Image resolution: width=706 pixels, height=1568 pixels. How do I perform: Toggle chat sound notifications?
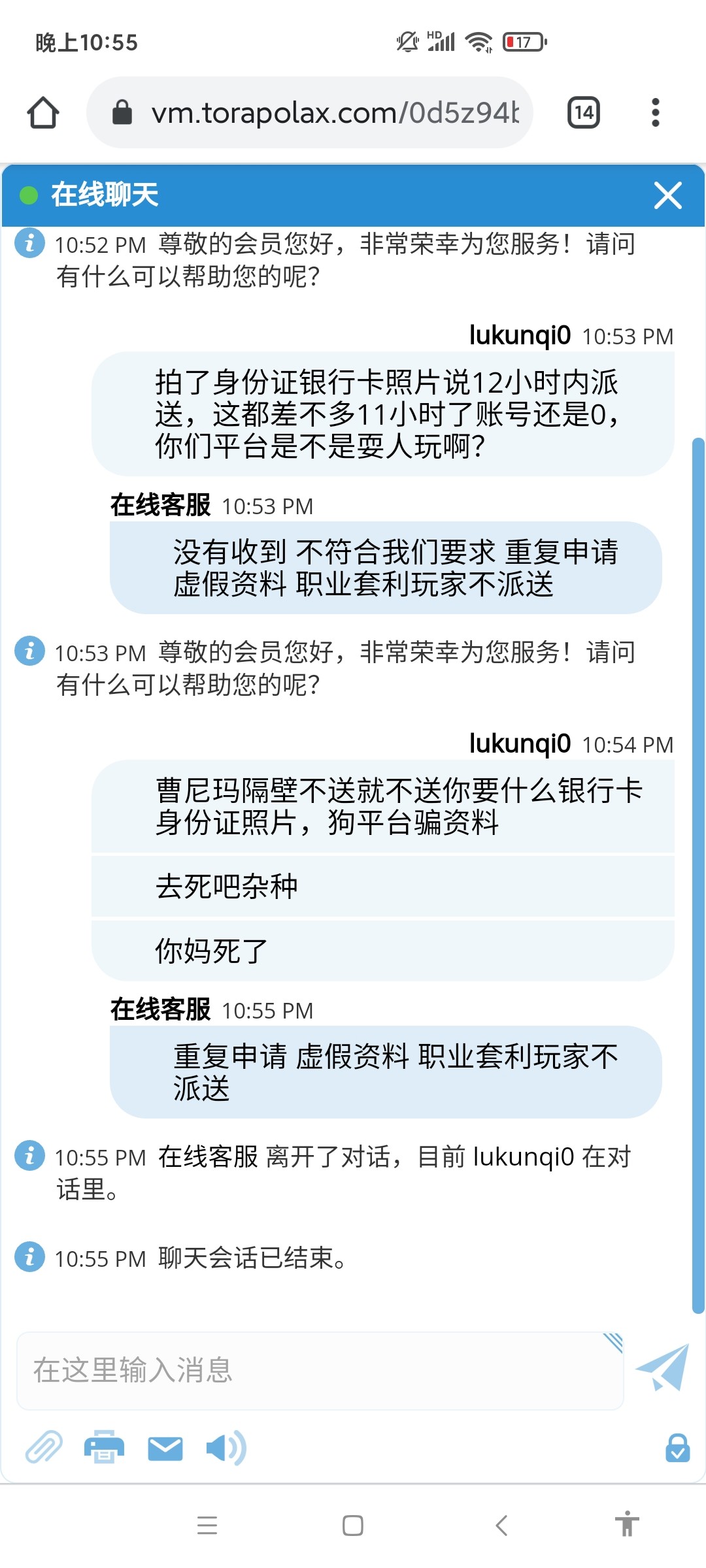coord(226,1448)
